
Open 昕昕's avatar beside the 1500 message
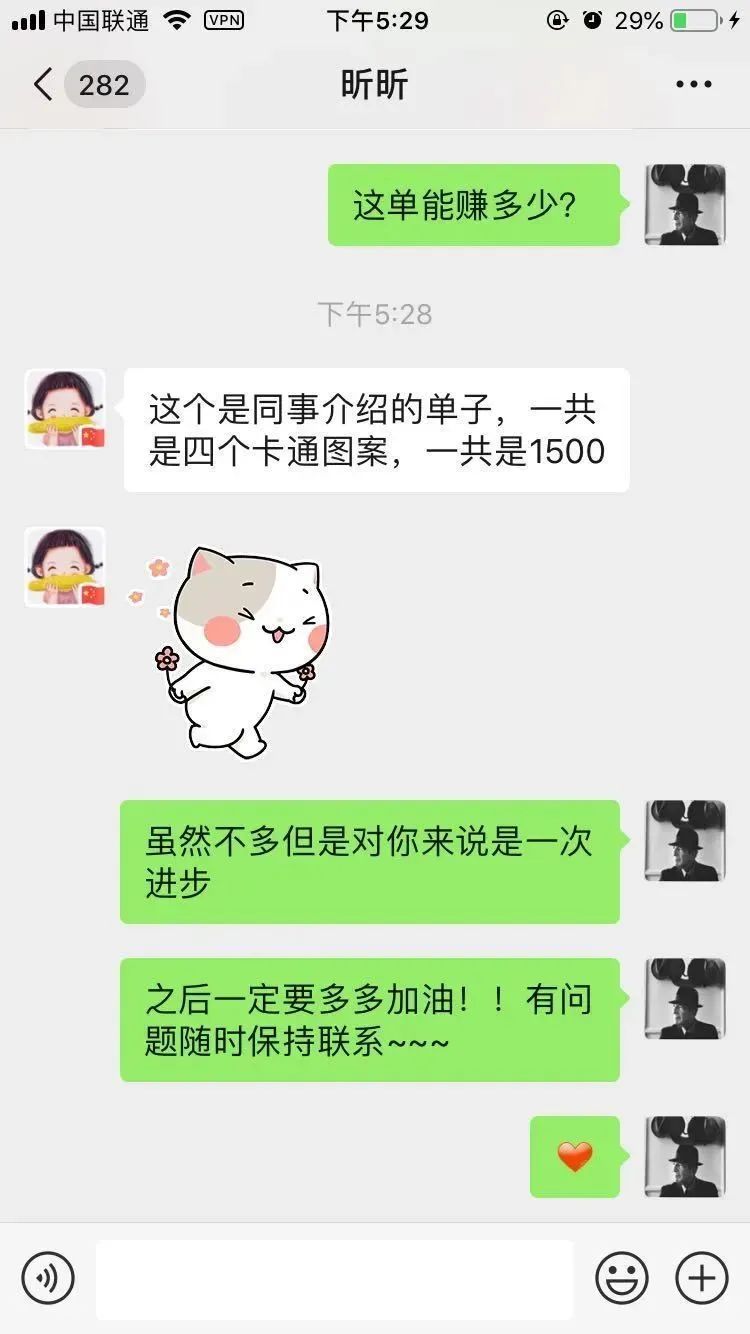click(x=65, y=409)
